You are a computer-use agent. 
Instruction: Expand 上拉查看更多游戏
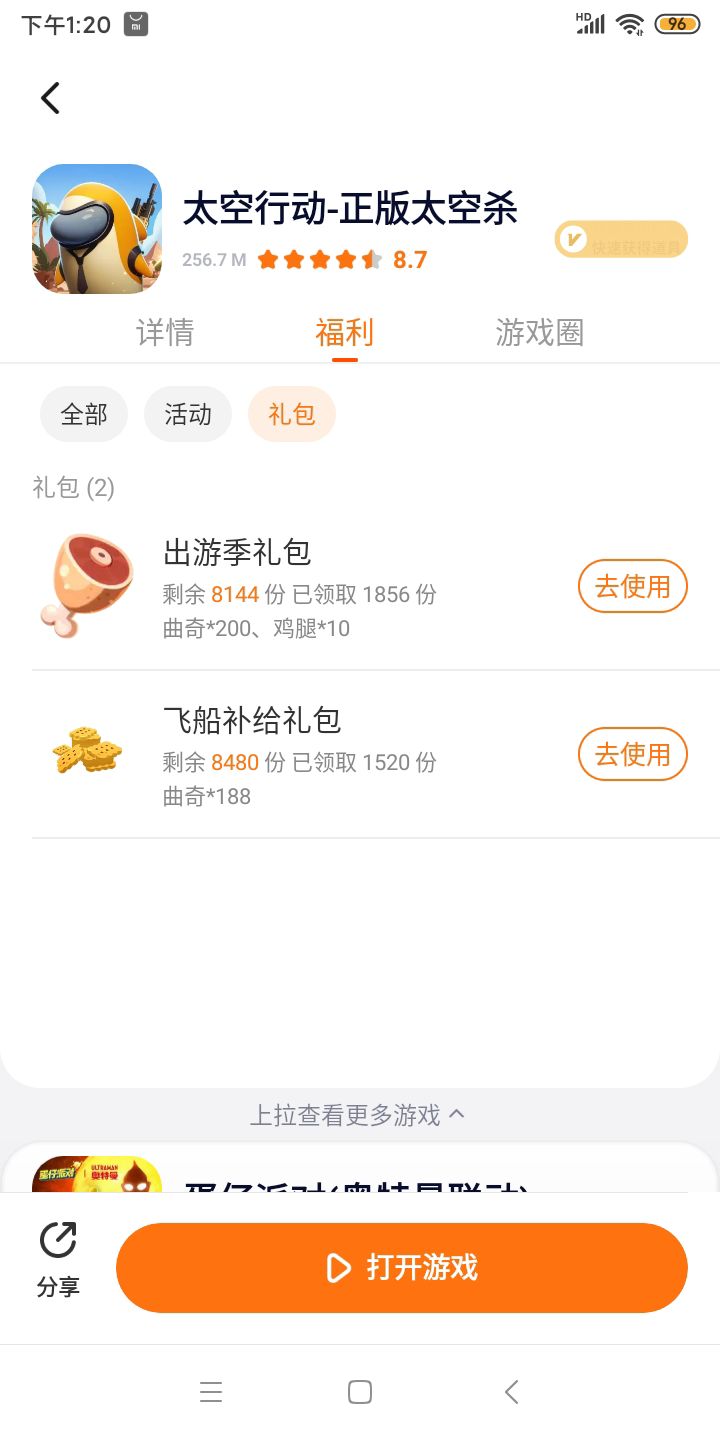357,1115
